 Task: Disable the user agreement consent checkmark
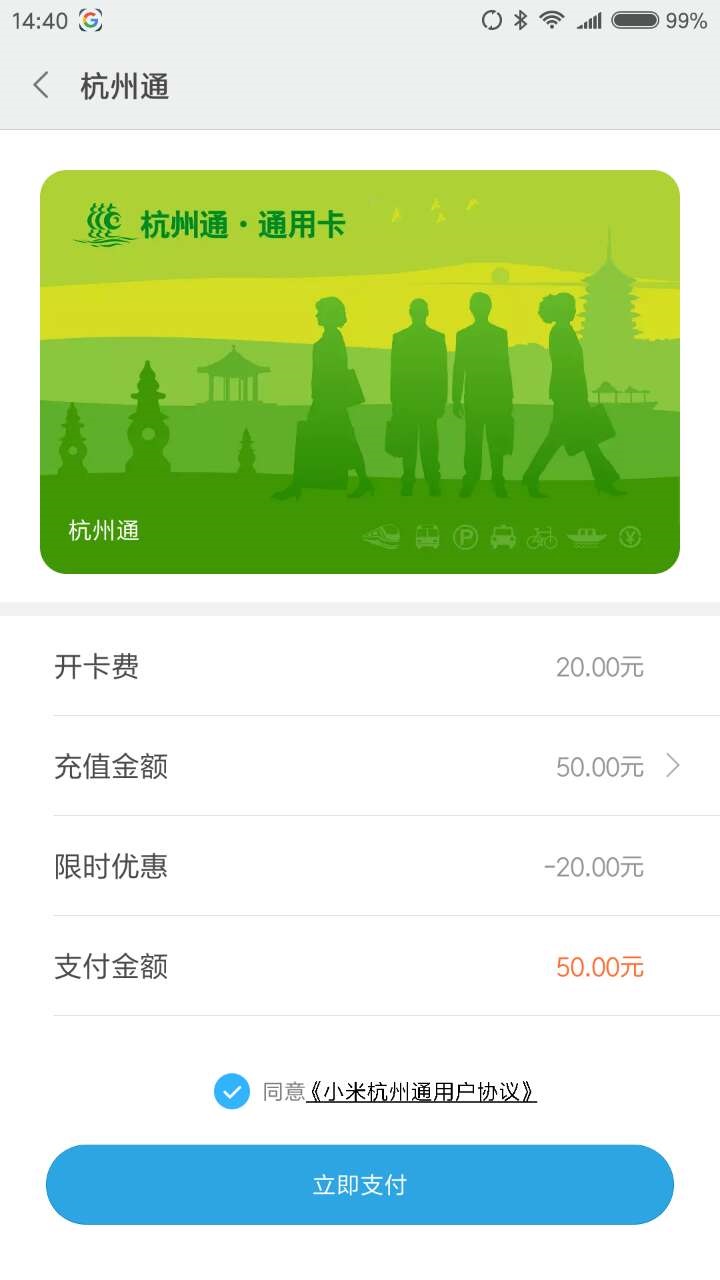[x=232, y=1091]
